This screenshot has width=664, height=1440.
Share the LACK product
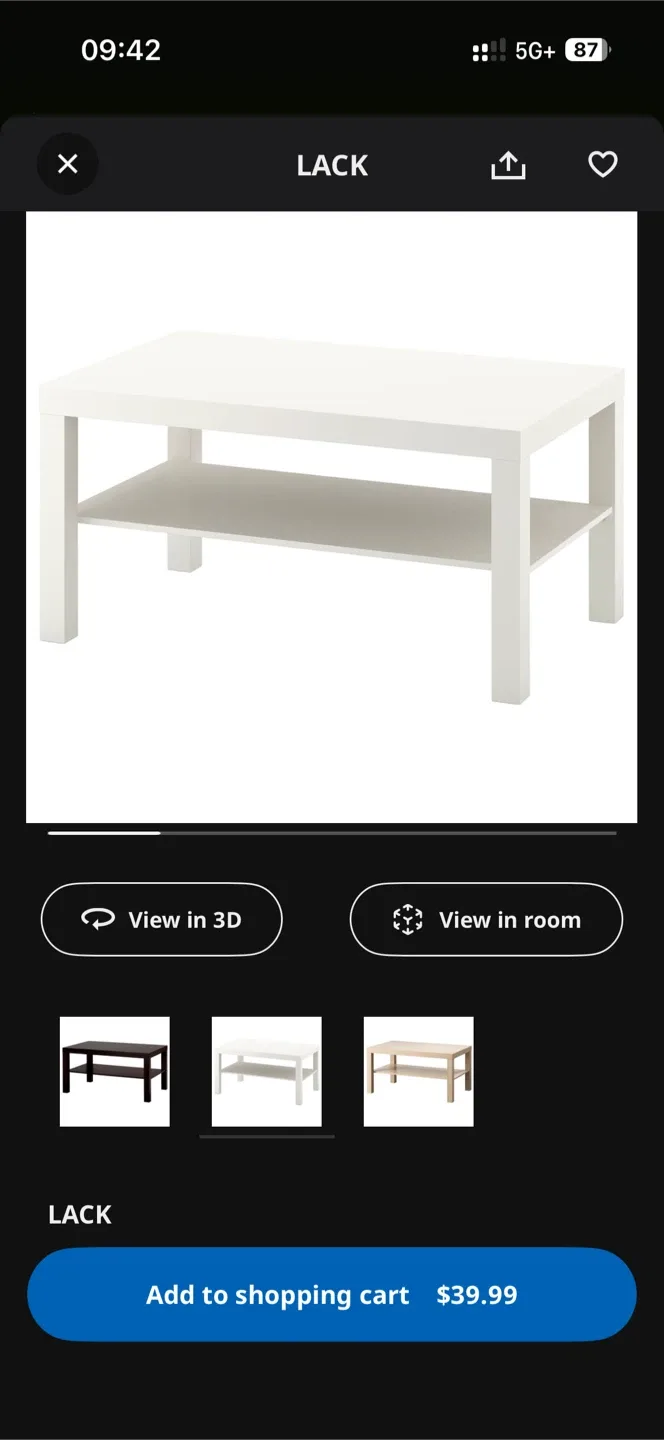(508, 165)
